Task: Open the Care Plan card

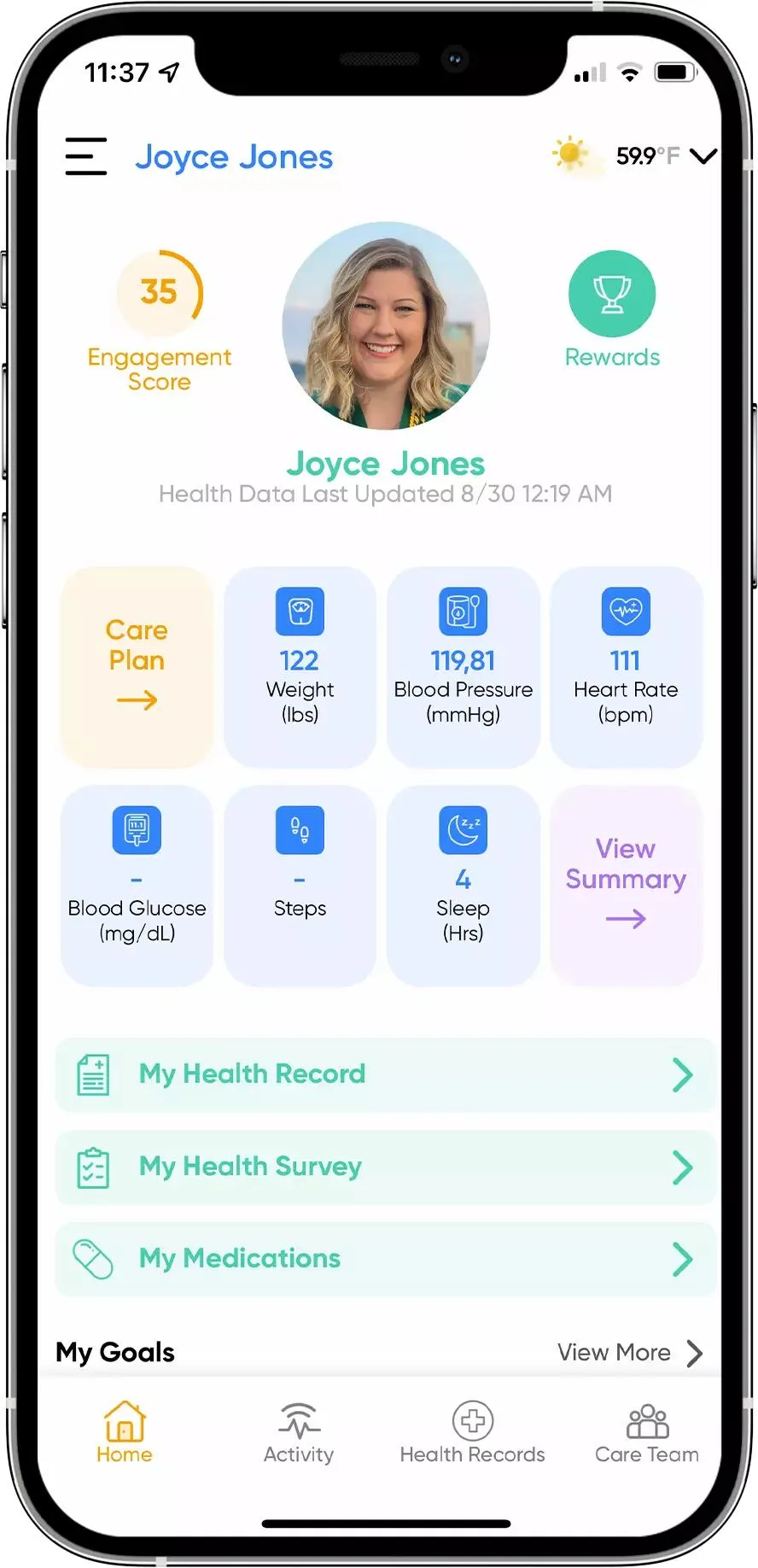Action: pyautogui.click(x=137, y=666)
